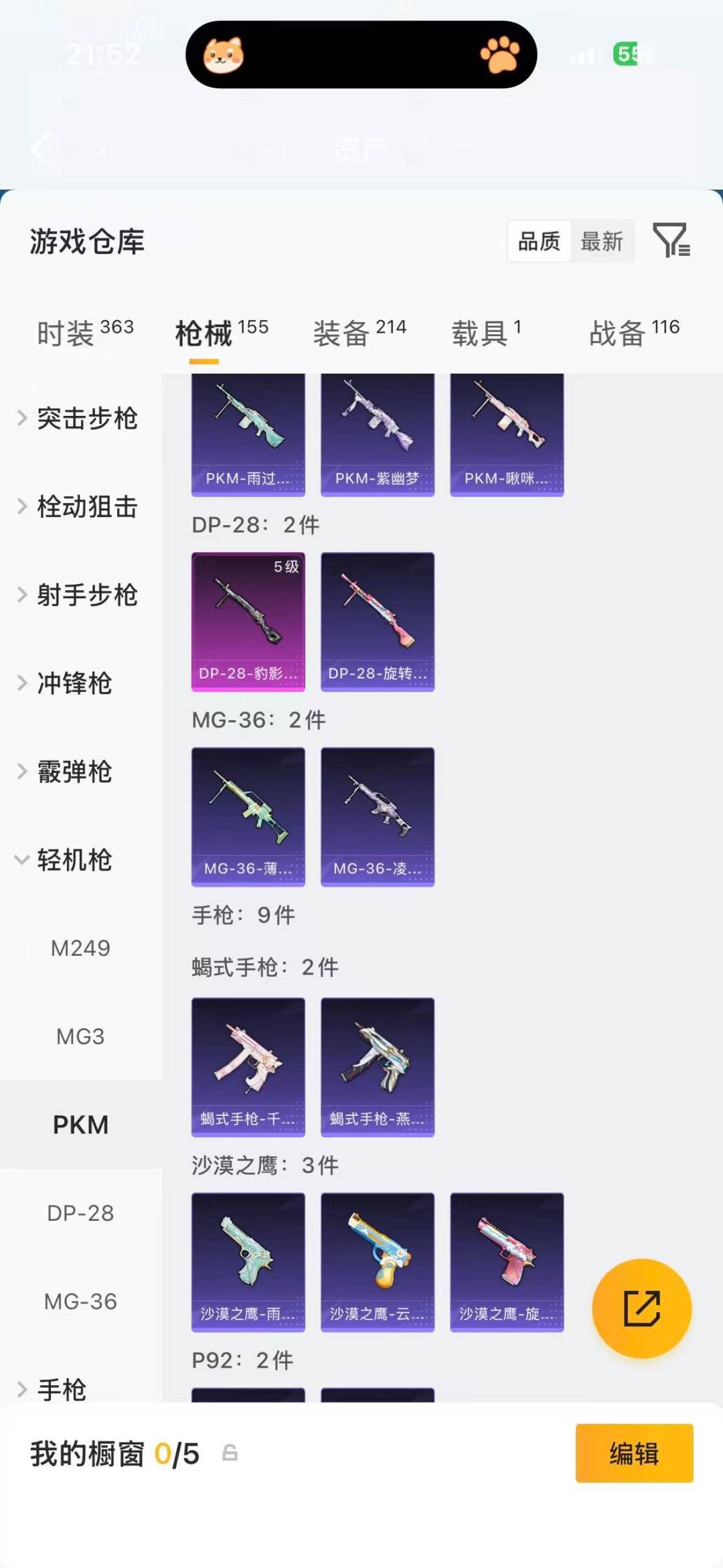
Task: Open the PKM-紫幽梦 skin thumbnail
Action: [x=377, y=432]
